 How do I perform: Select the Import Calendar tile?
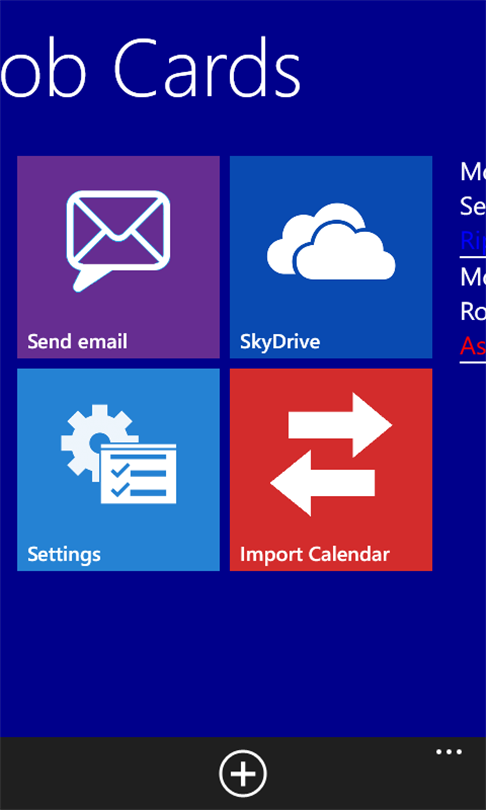coord(331,470)
